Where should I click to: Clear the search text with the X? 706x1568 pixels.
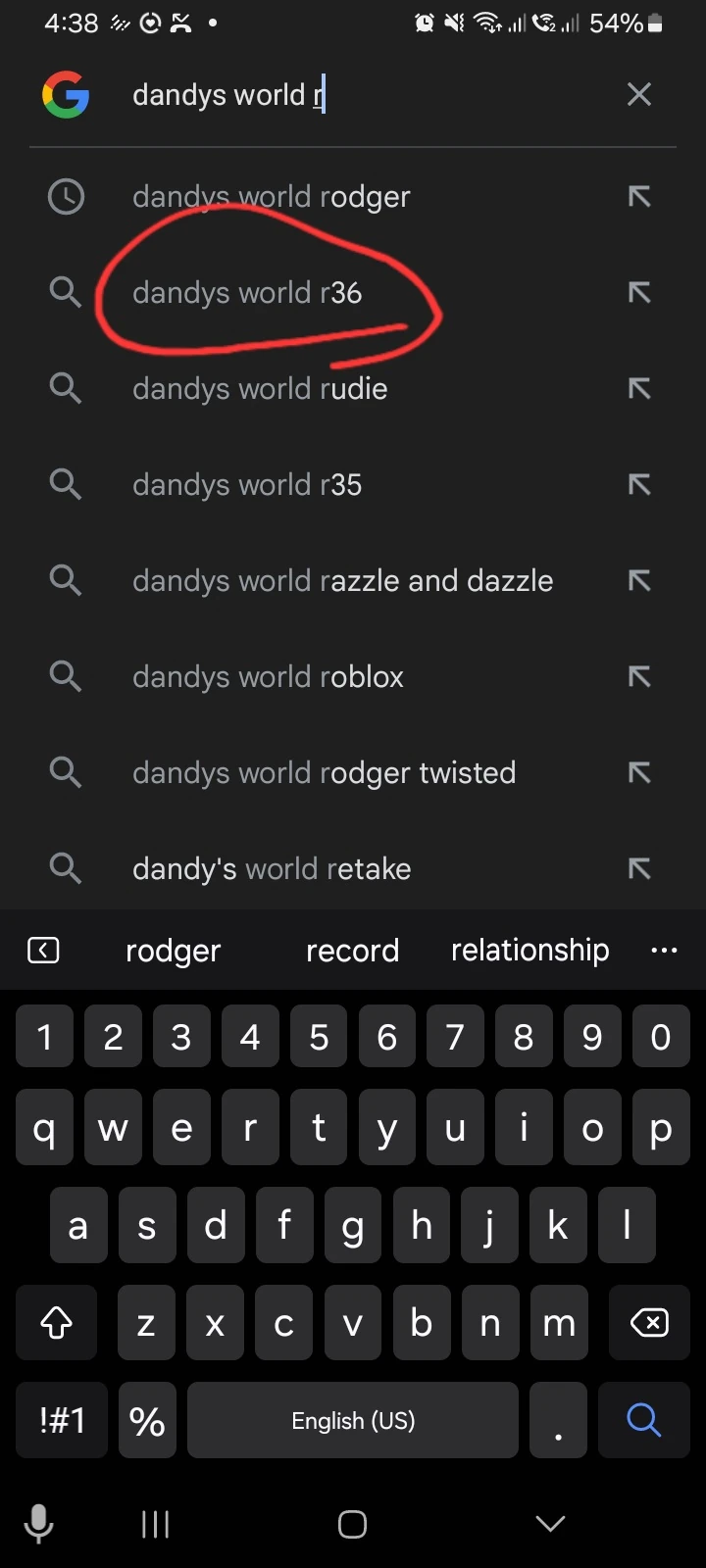tap(639, 95)
